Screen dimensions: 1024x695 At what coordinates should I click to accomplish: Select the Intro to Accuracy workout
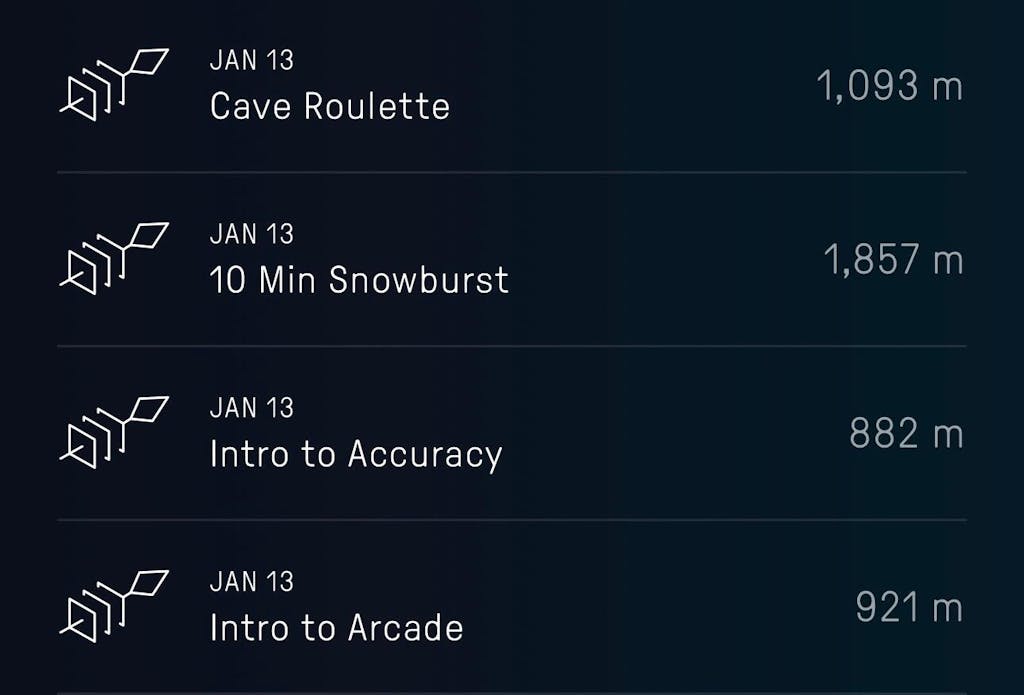(355, 454)
